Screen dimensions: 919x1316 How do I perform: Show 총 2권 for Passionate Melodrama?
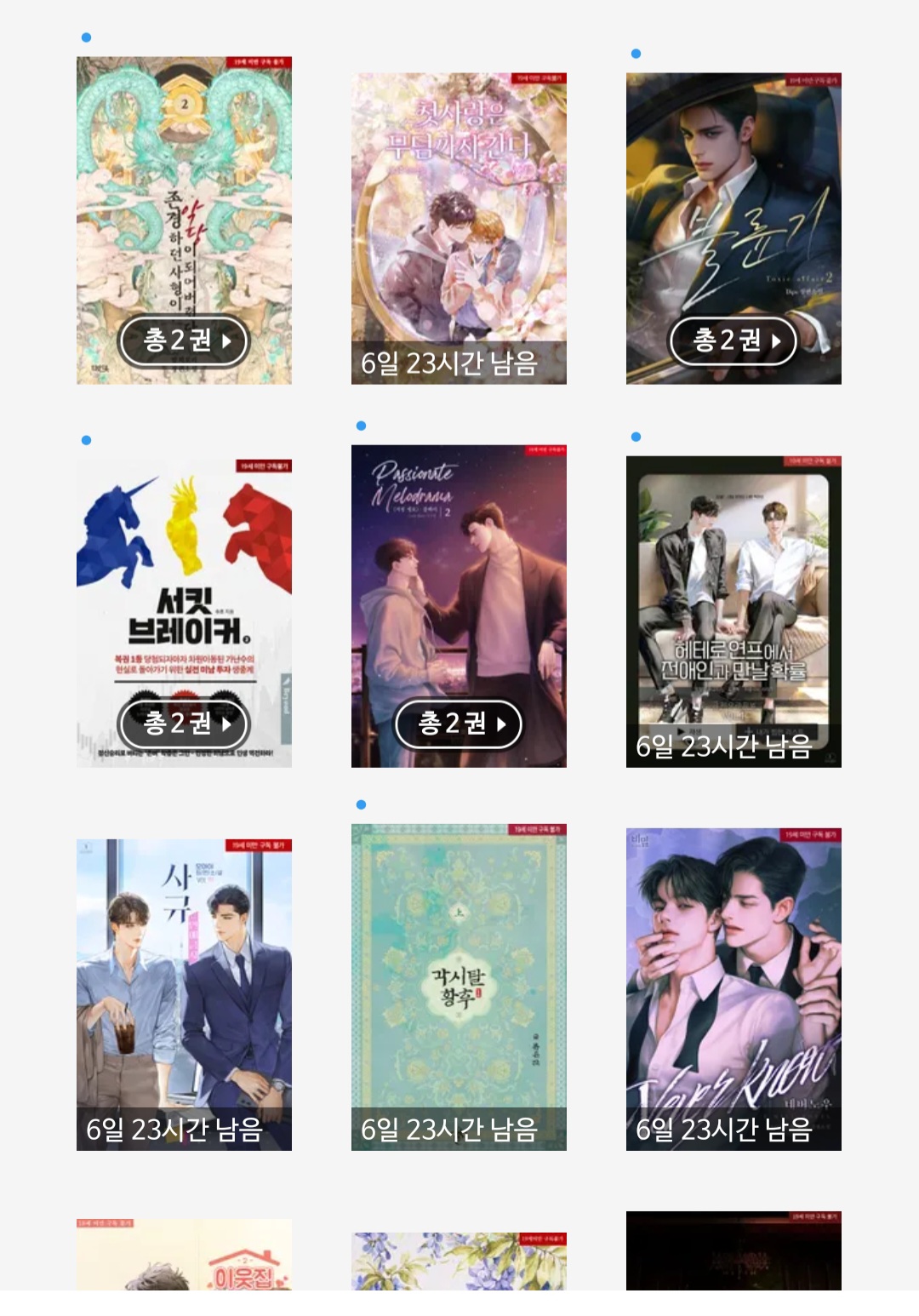click(x=459, y=724)
